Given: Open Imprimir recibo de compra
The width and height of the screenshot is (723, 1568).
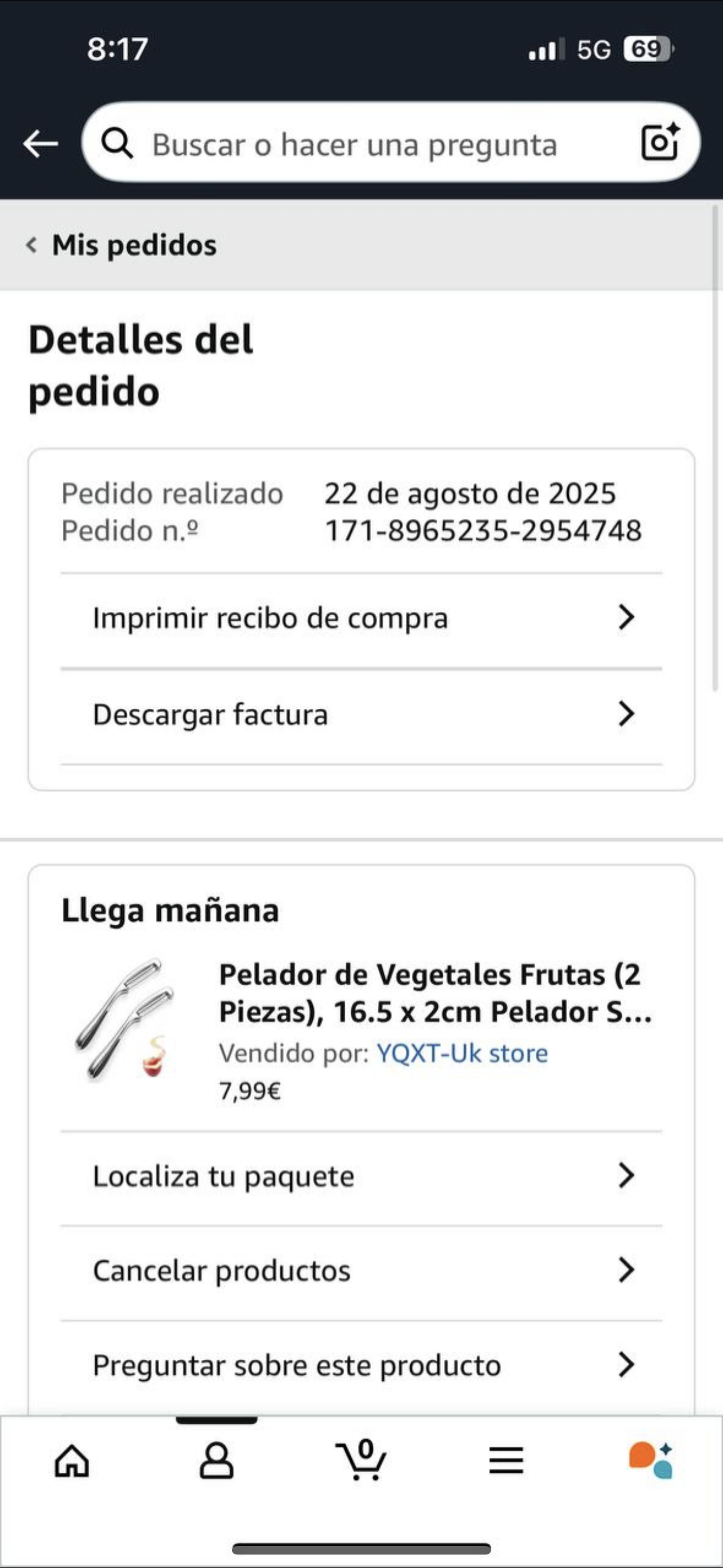Looking at the screenshot, I should [361, 619].
